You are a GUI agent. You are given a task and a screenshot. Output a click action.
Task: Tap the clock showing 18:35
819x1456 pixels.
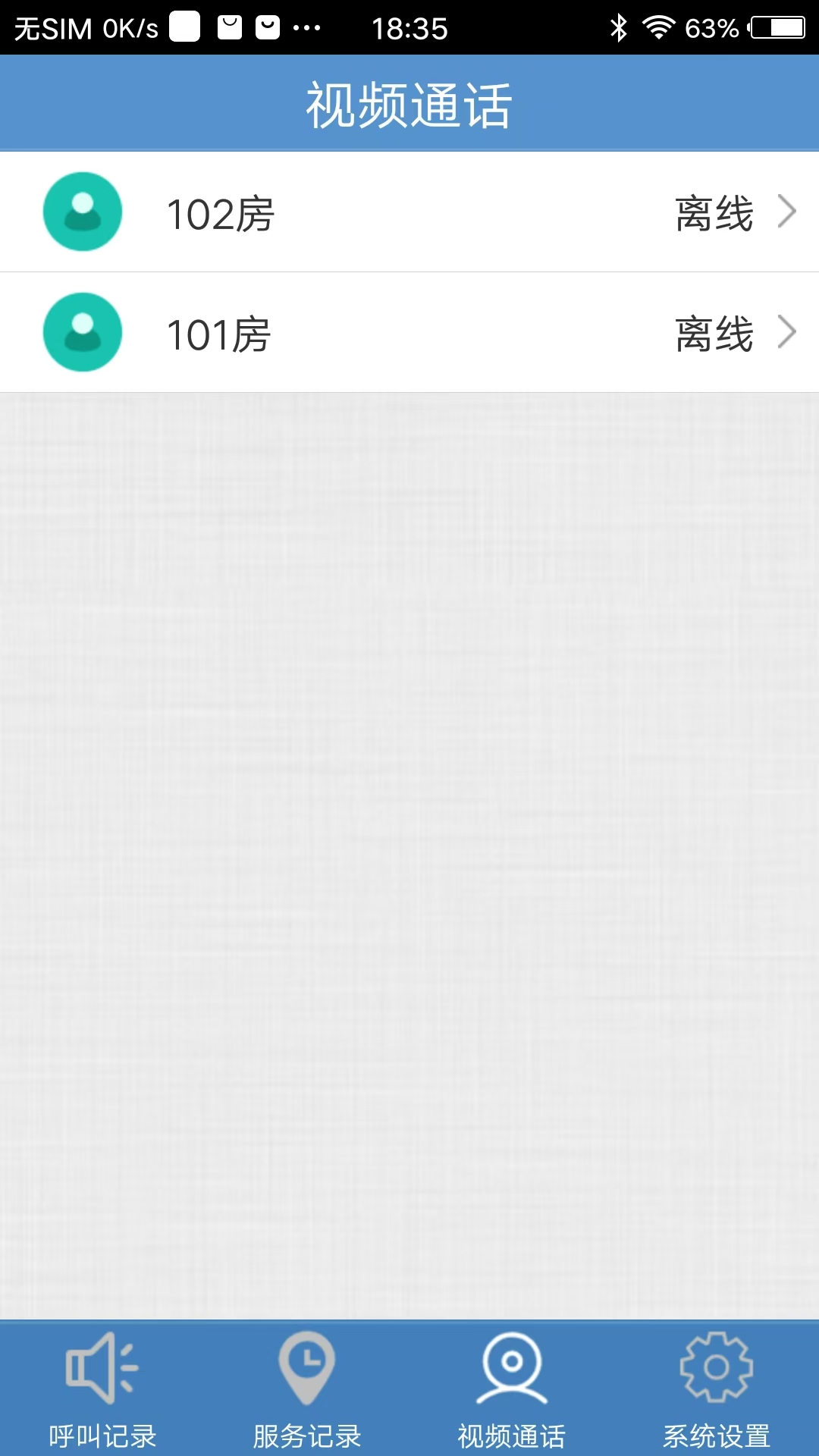click(409, 27)
